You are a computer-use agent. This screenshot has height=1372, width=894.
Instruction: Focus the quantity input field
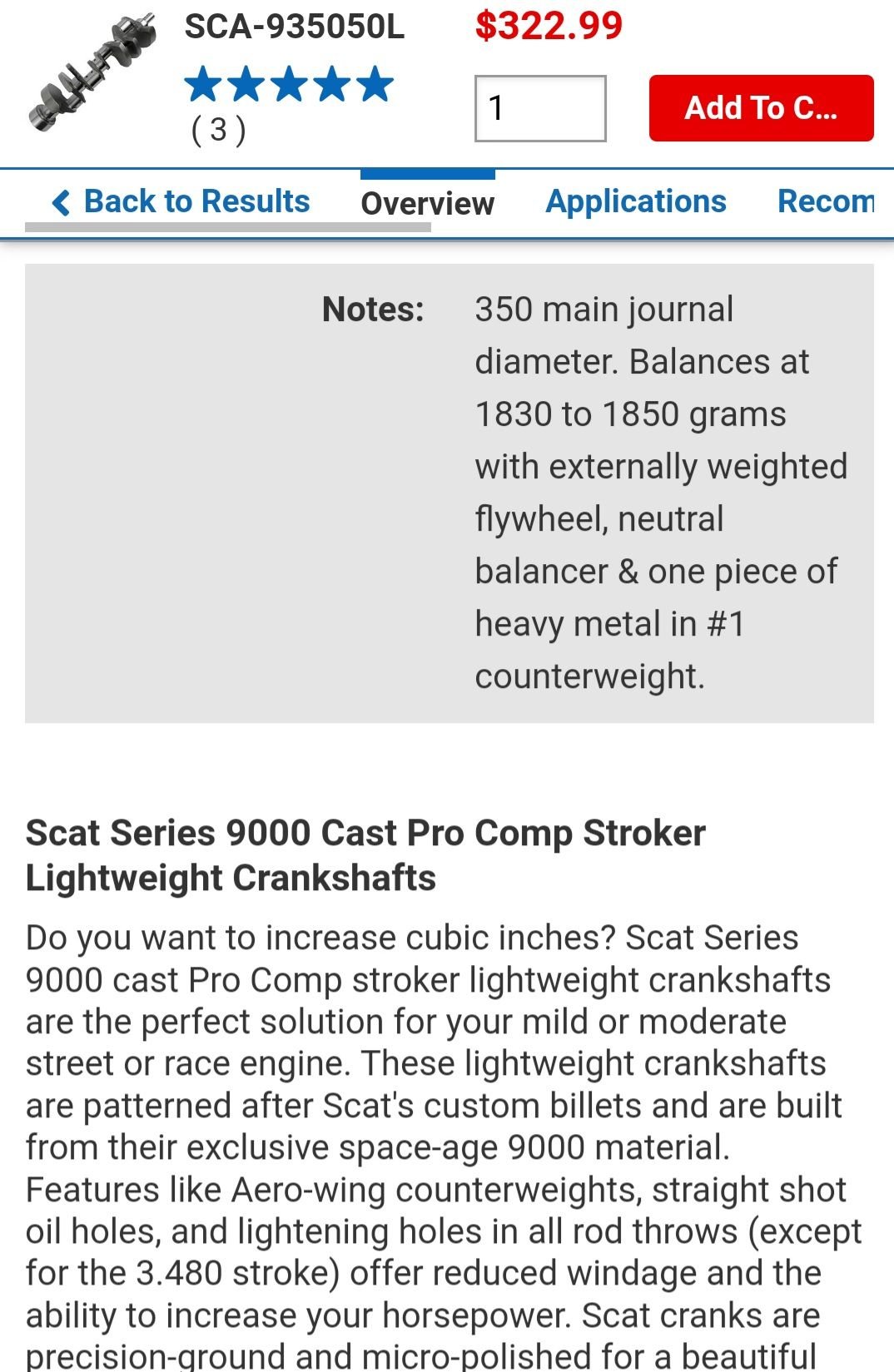(539, 108)
